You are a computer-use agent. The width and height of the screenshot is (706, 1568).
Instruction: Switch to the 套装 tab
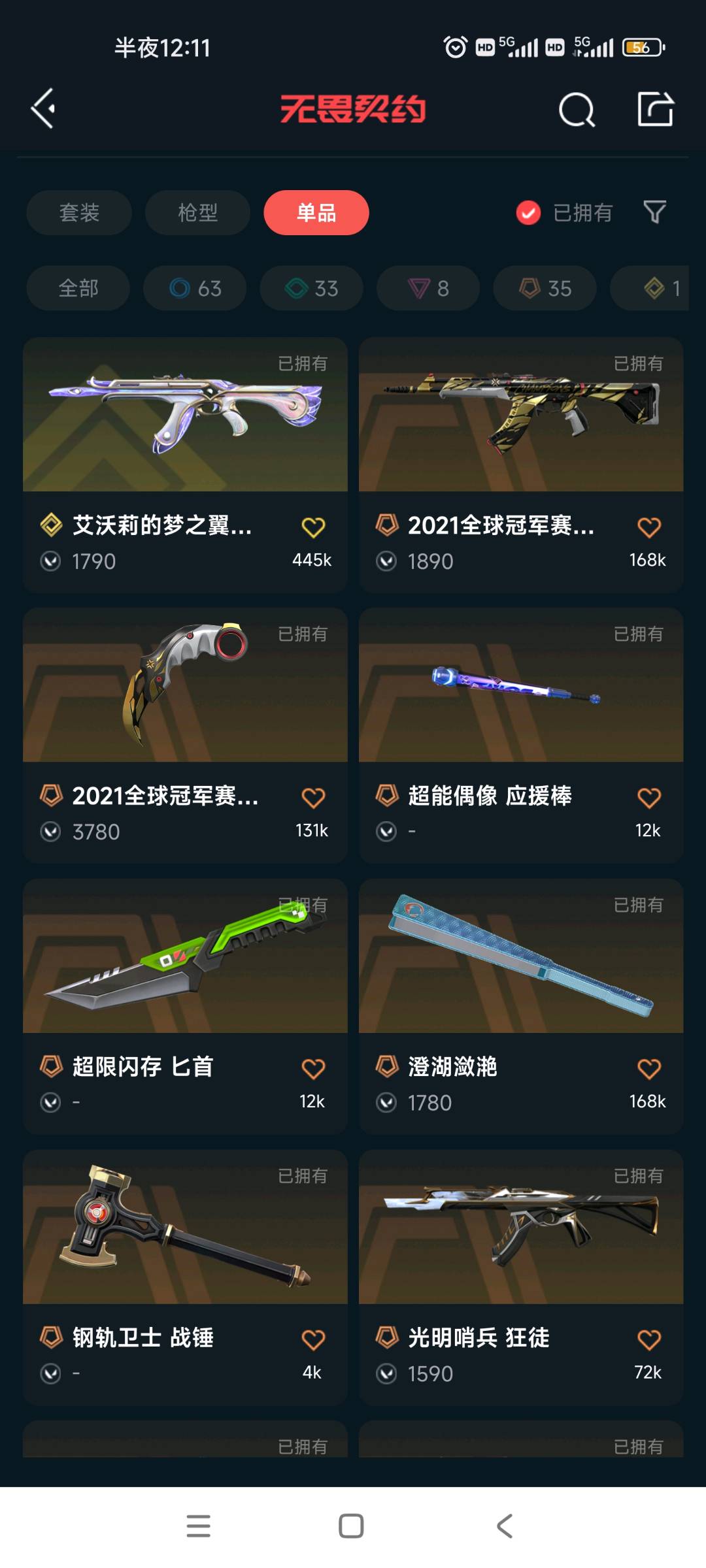pos(79,212)
